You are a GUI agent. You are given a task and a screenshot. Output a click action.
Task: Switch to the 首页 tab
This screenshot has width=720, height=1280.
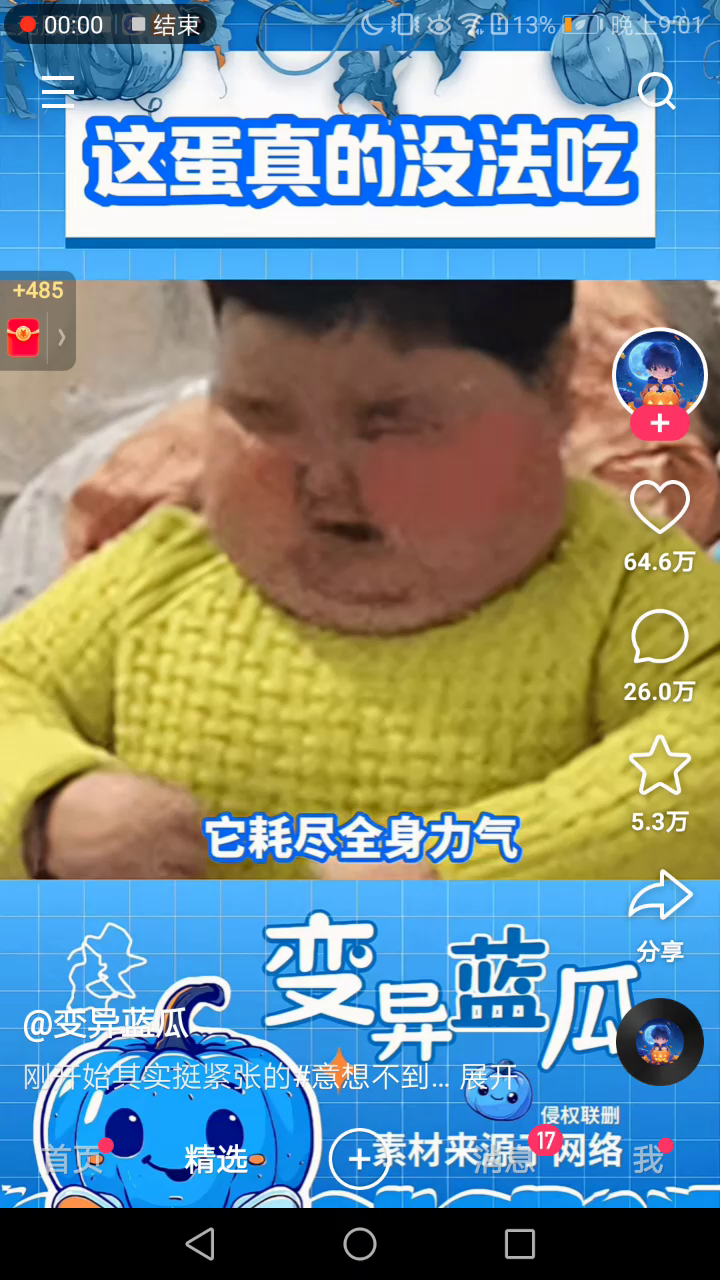click(72, 1159)
